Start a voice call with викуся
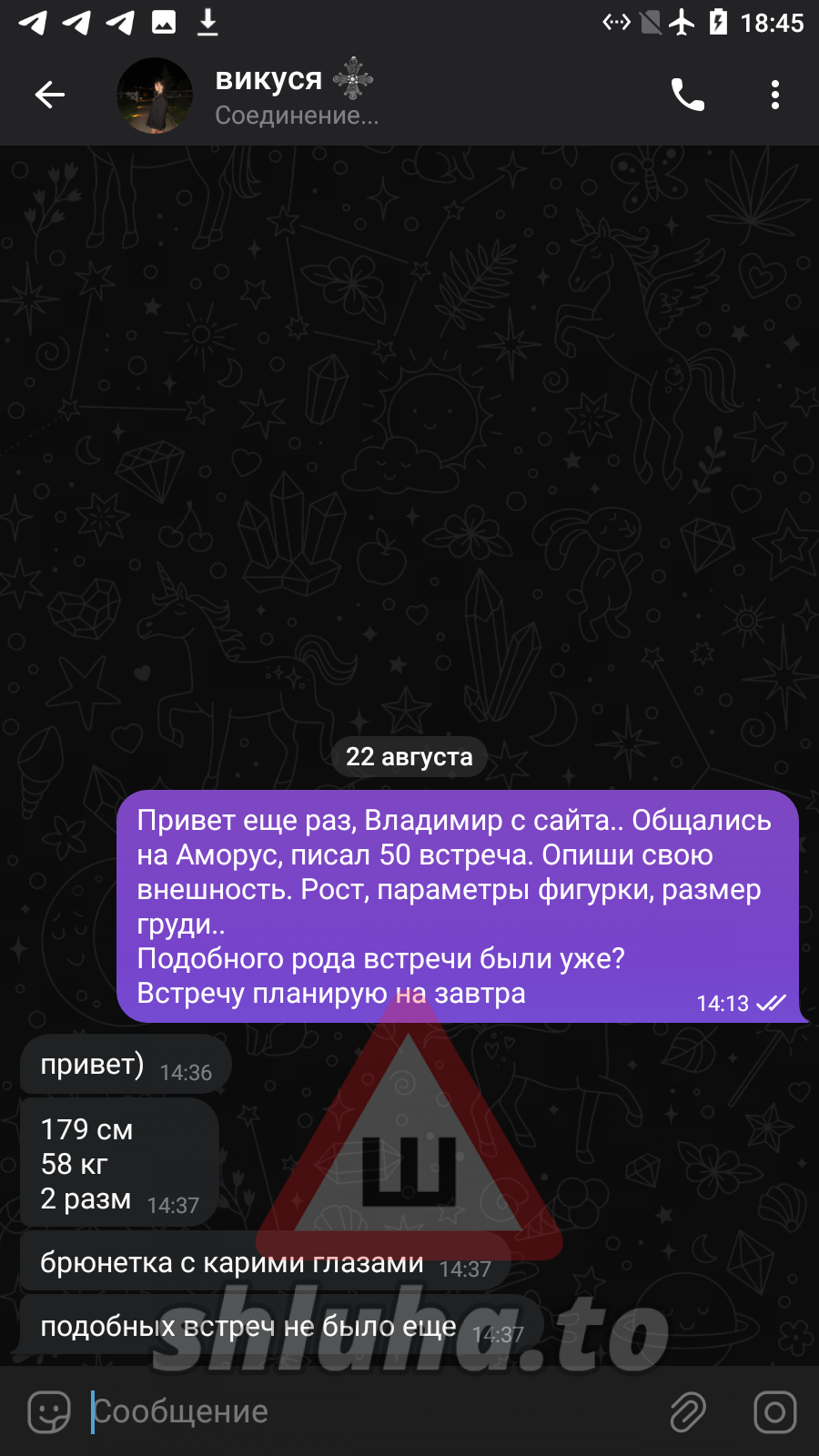This screenshot has width=819, height=1456. (x=687, y=95)
